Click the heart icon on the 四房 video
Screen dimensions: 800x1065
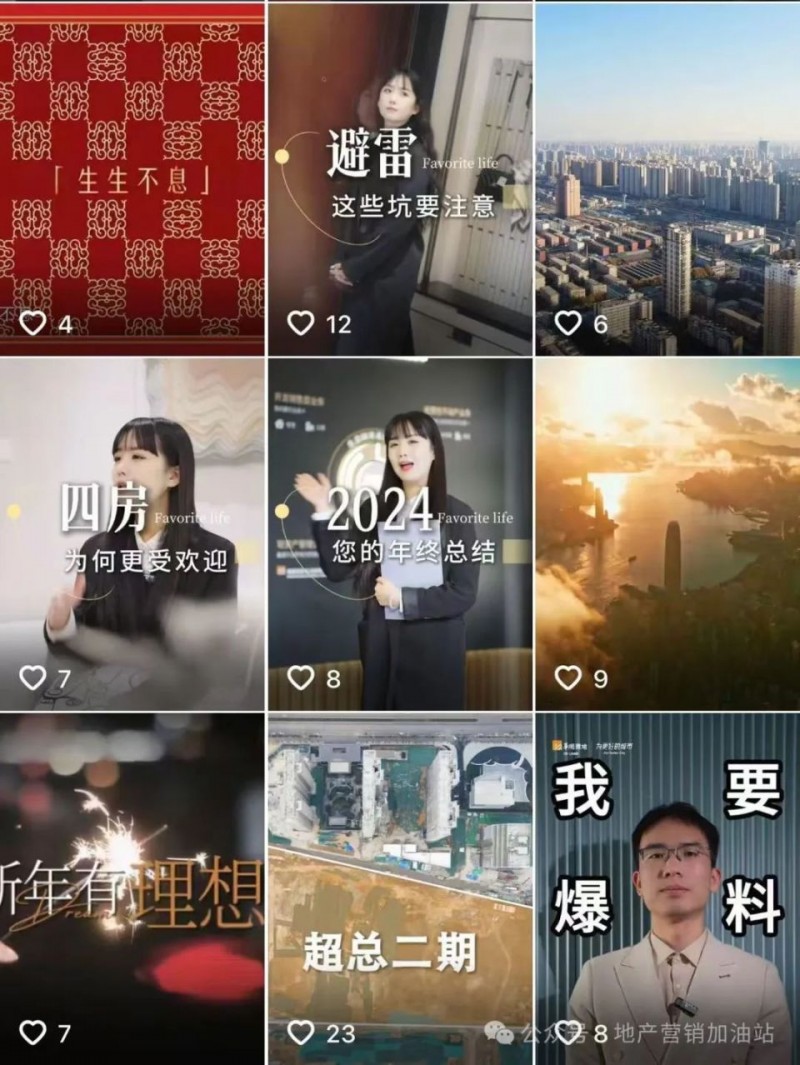coord(32,676)
